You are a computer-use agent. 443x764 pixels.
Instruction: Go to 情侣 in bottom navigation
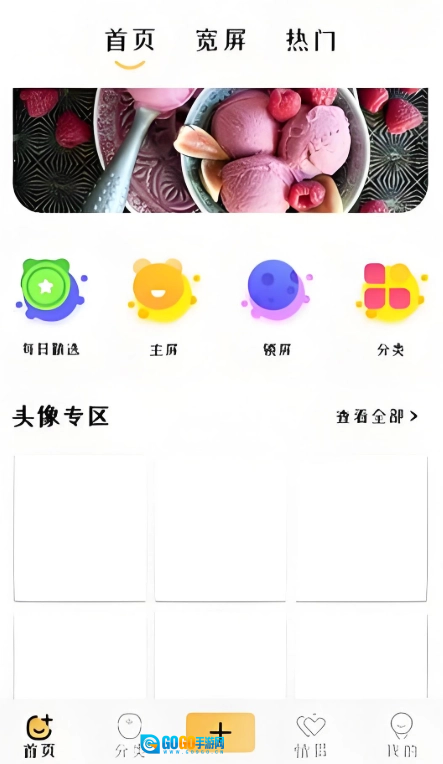(x=311, y=735)
